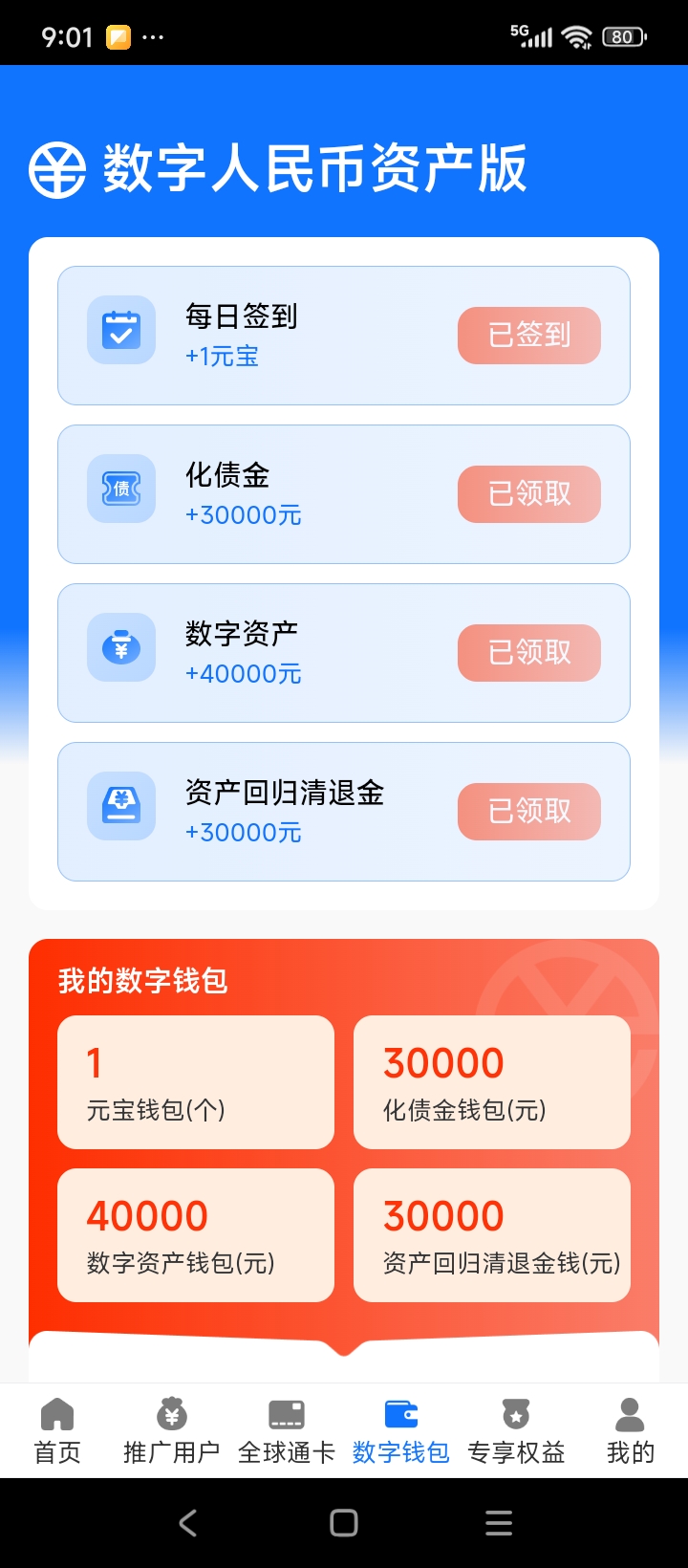Select the 推广用户 money-bag icon
This screenshot has width=688, height=1568.
(172, 1412)
